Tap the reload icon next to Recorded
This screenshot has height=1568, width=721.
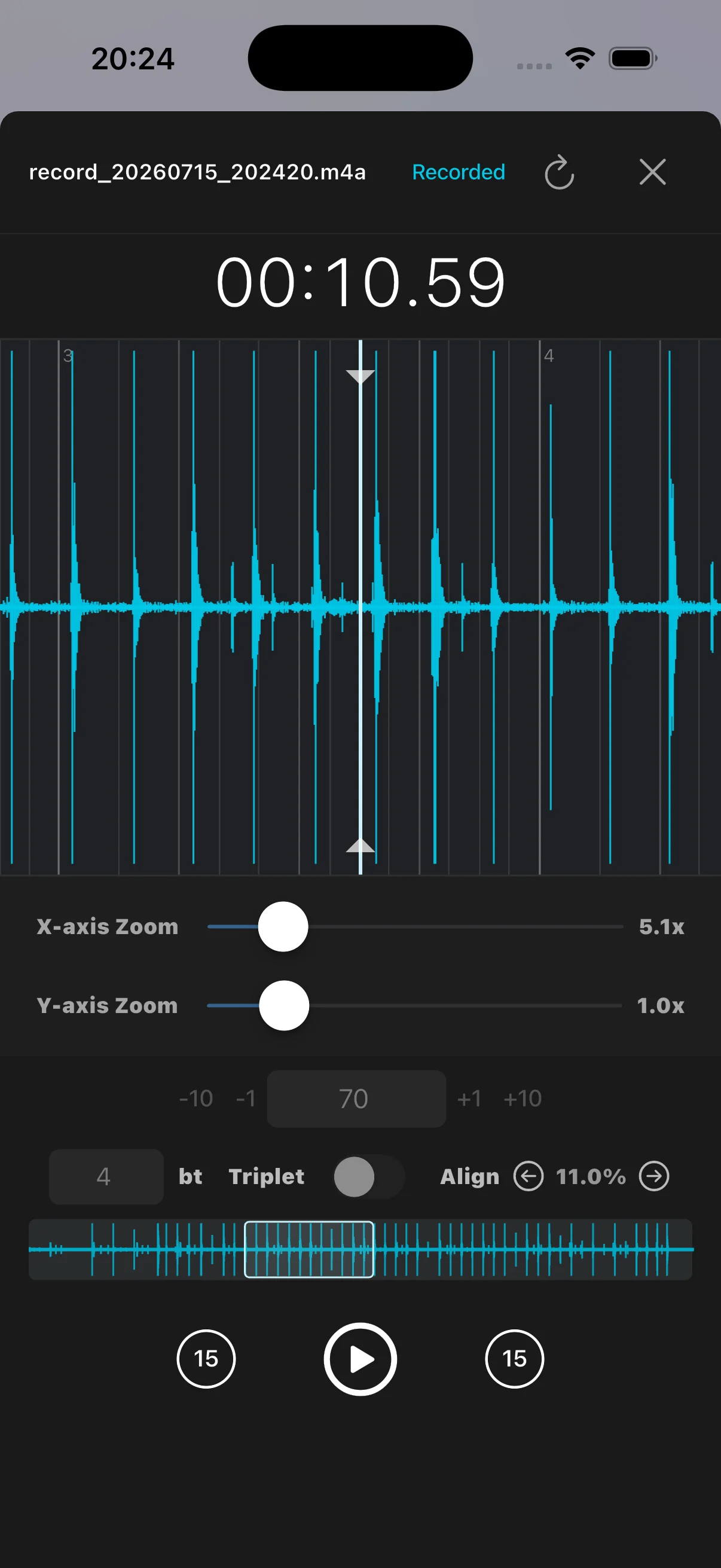(x=559, y=172)
